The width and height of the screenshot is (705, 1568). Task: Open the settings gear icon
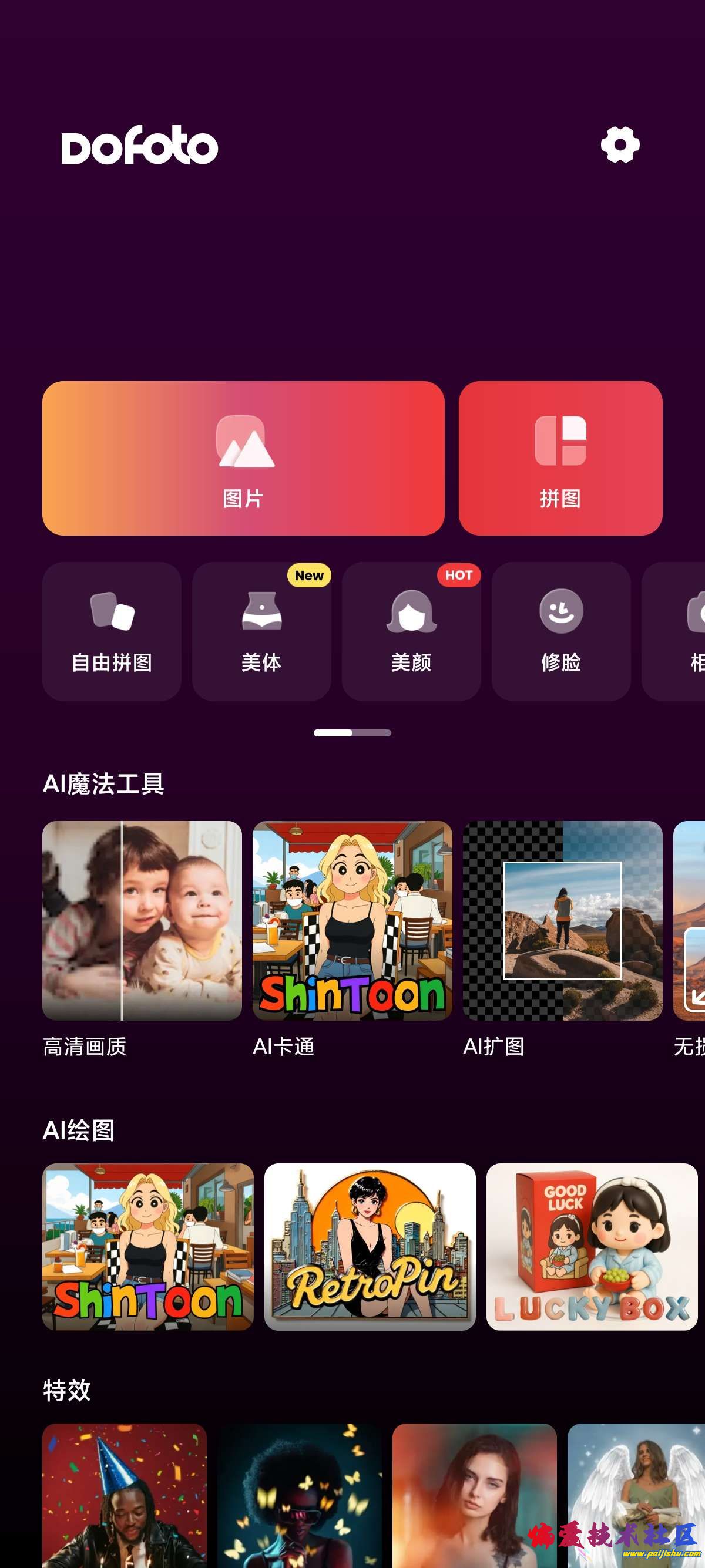[620, 145]
